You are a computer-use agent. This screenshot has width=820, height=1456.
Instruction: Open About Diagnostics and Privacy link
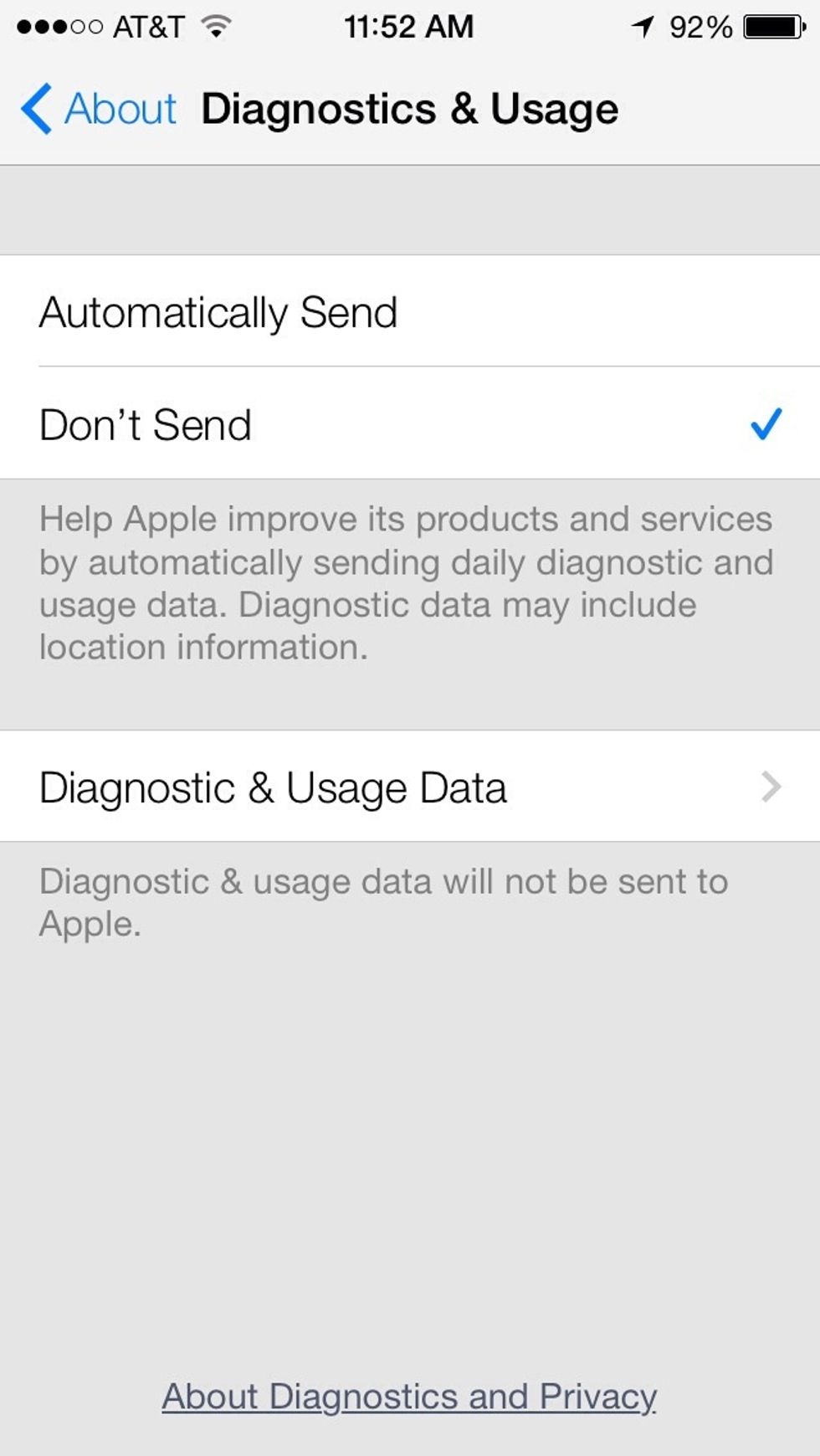tap(409, 1396)
